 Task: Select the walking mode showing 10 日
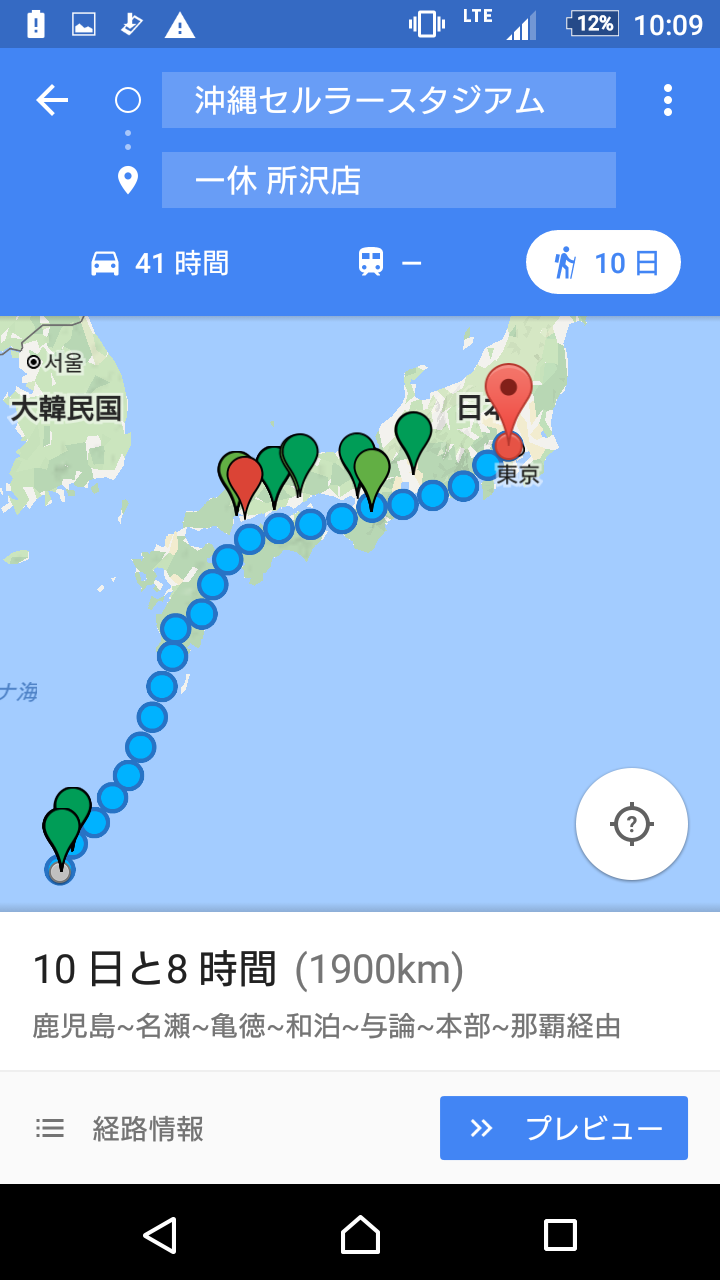pyautogui.click(x=604, y=262)
